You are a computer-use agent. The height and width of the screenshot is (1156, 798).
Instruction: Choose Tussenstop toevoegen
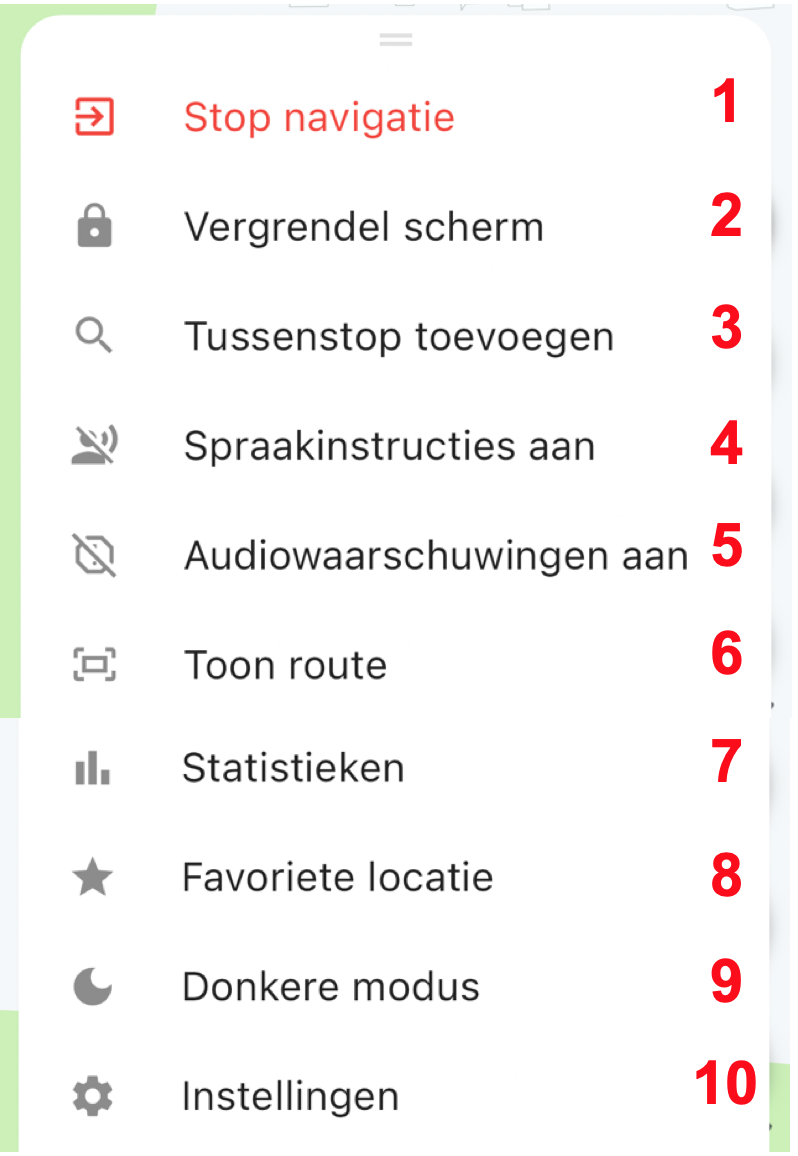[x=398, y=337]
